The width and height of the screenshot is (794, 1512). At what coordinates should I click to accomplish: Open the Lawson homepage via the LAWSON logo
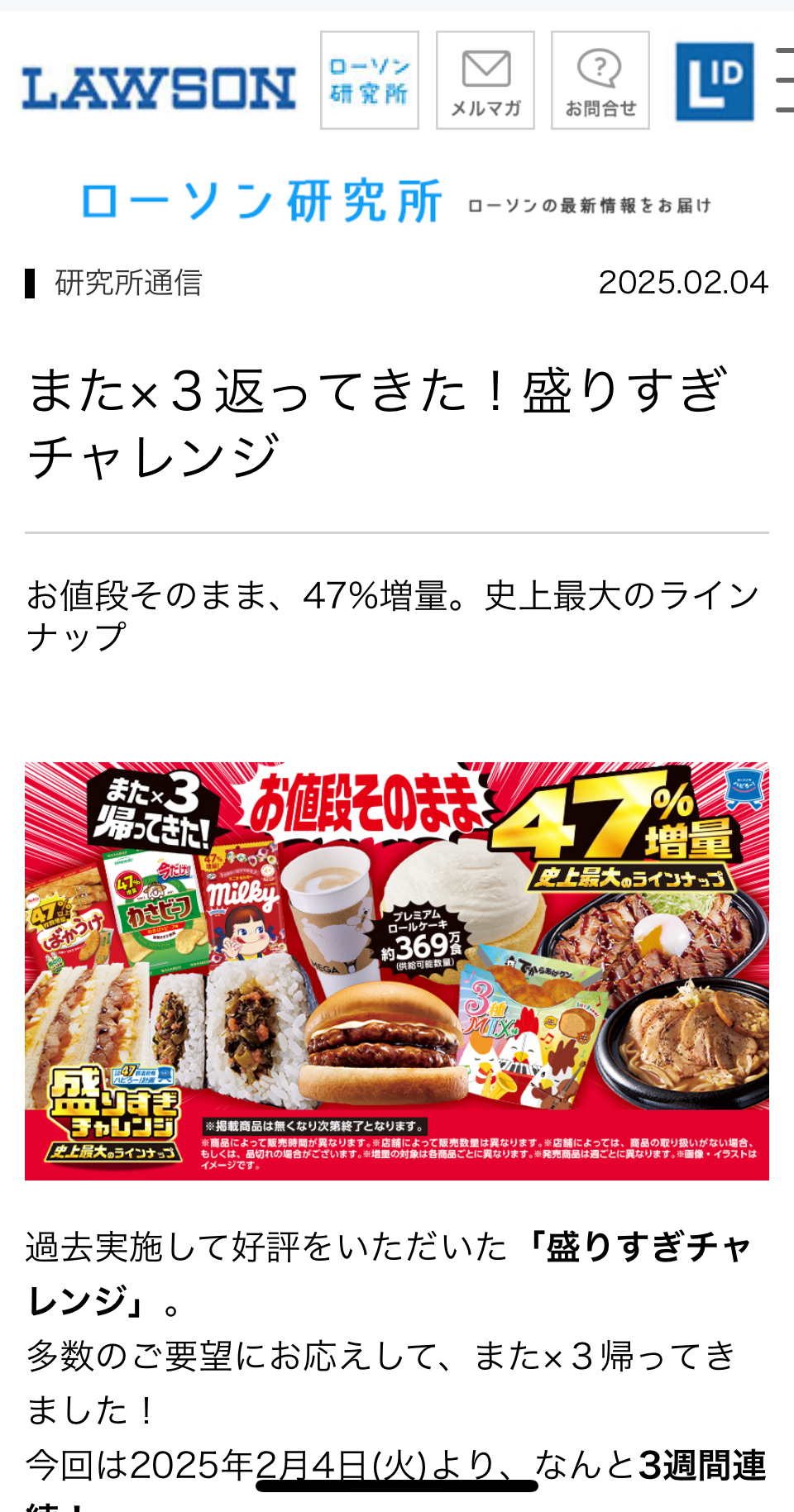tap(159, 88)
